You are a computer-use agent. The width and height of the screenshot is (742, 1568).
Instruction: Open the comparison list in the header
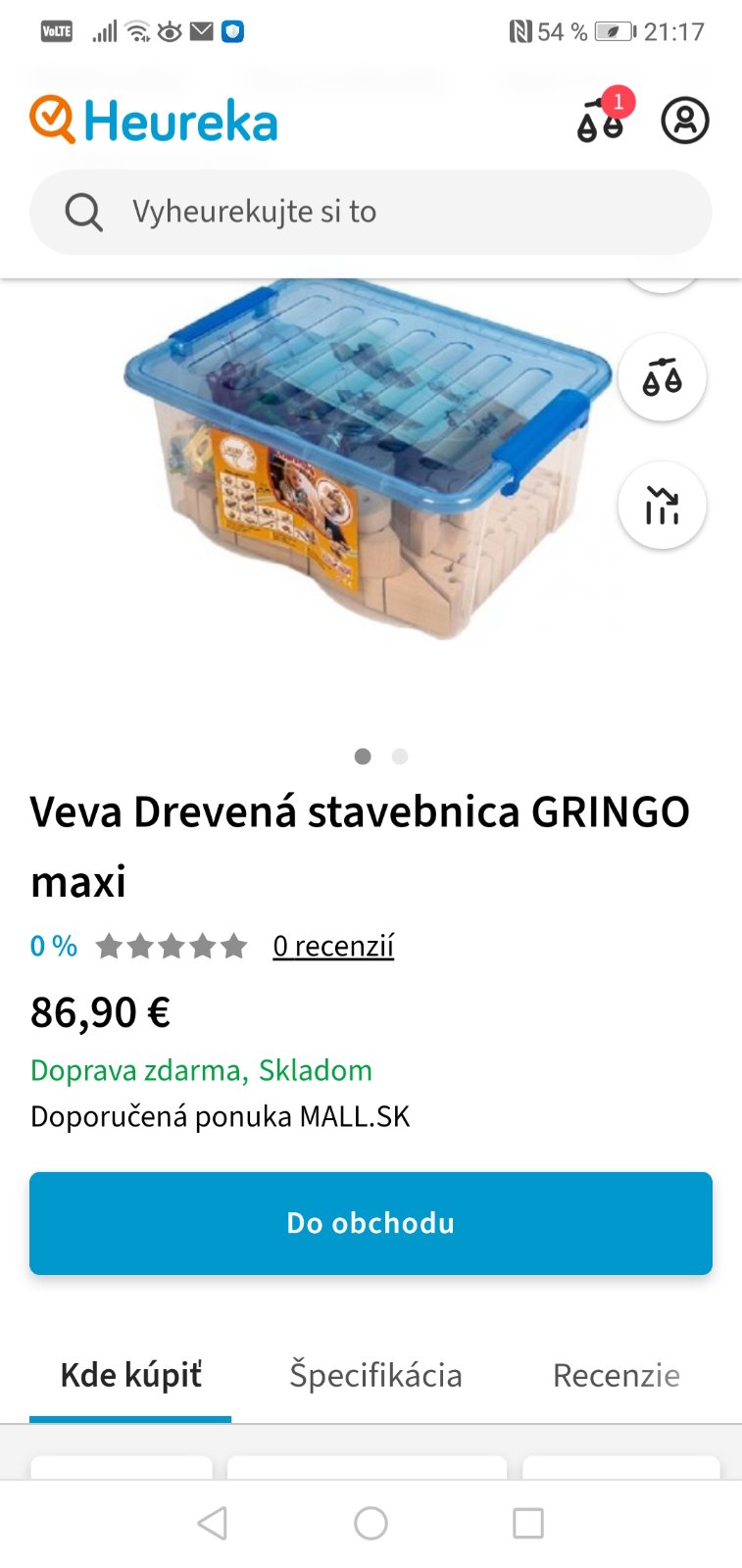click(600, 122)
